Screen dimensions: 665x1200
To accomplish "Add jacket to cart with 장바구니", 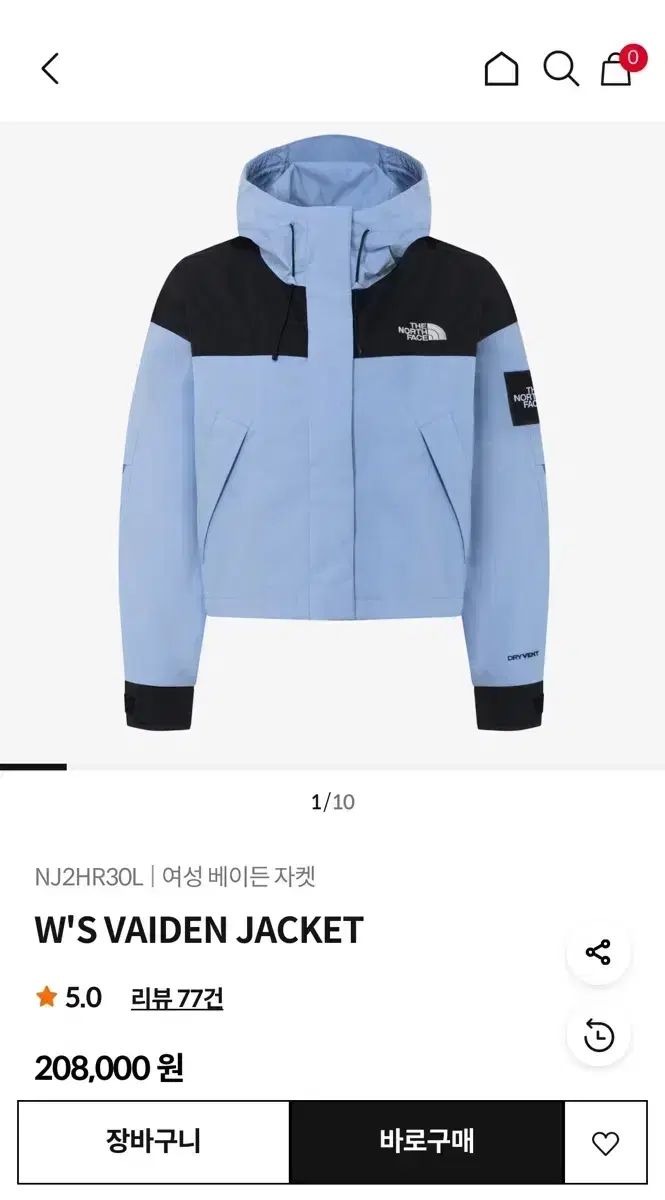I will [x=153, y=1141].
